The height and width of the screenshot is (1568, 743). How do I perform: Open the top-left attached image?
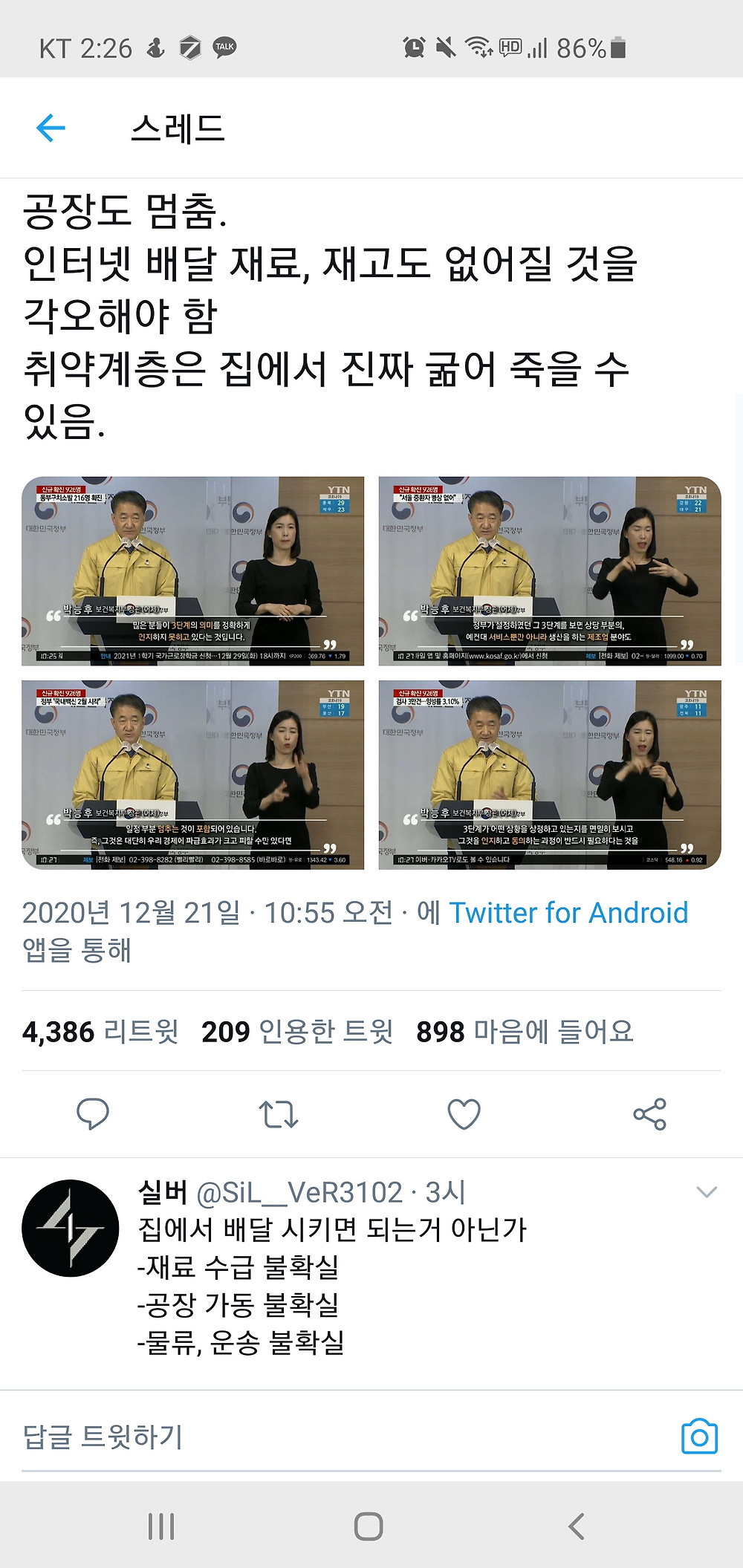coord(193,570)
